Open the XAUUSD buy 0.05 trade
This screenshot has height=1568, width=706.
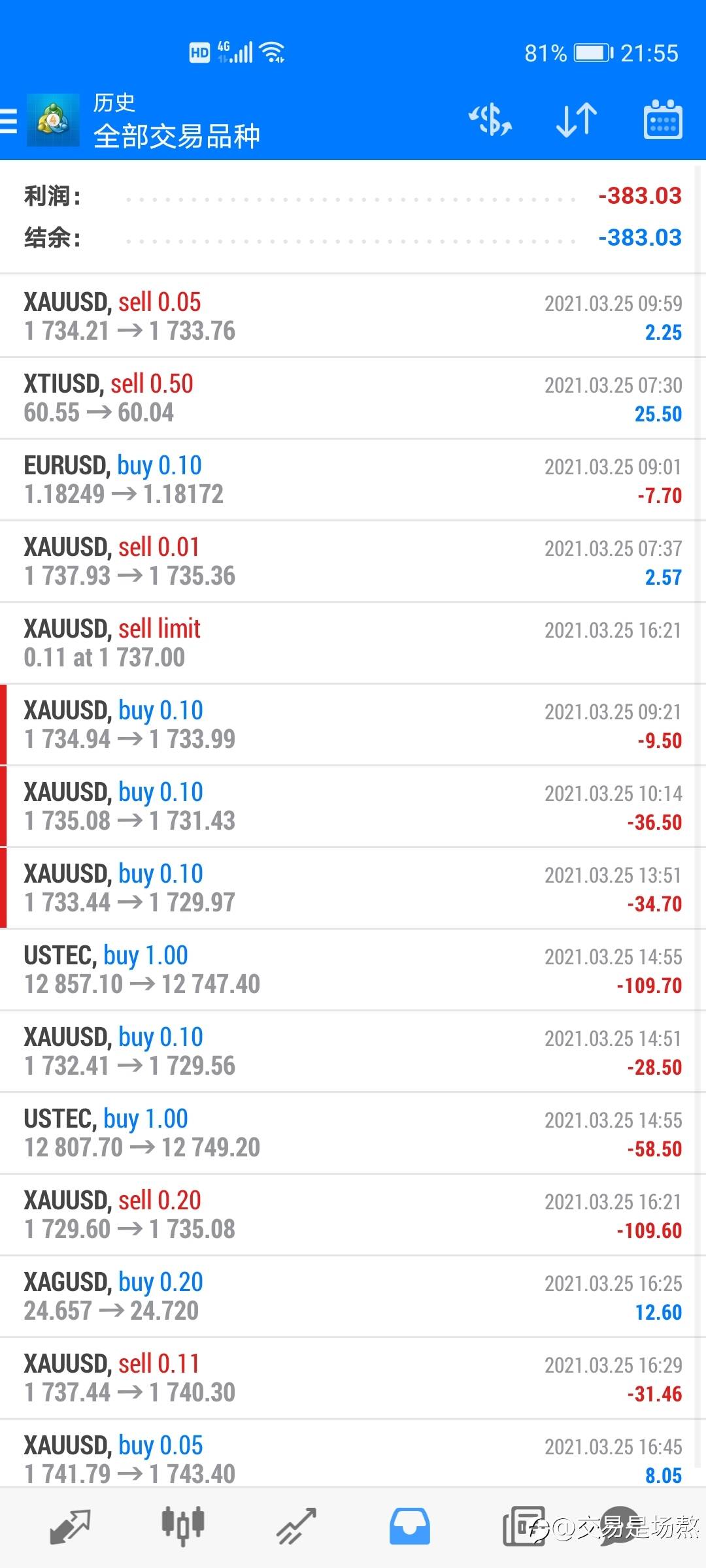(353, 1457)
